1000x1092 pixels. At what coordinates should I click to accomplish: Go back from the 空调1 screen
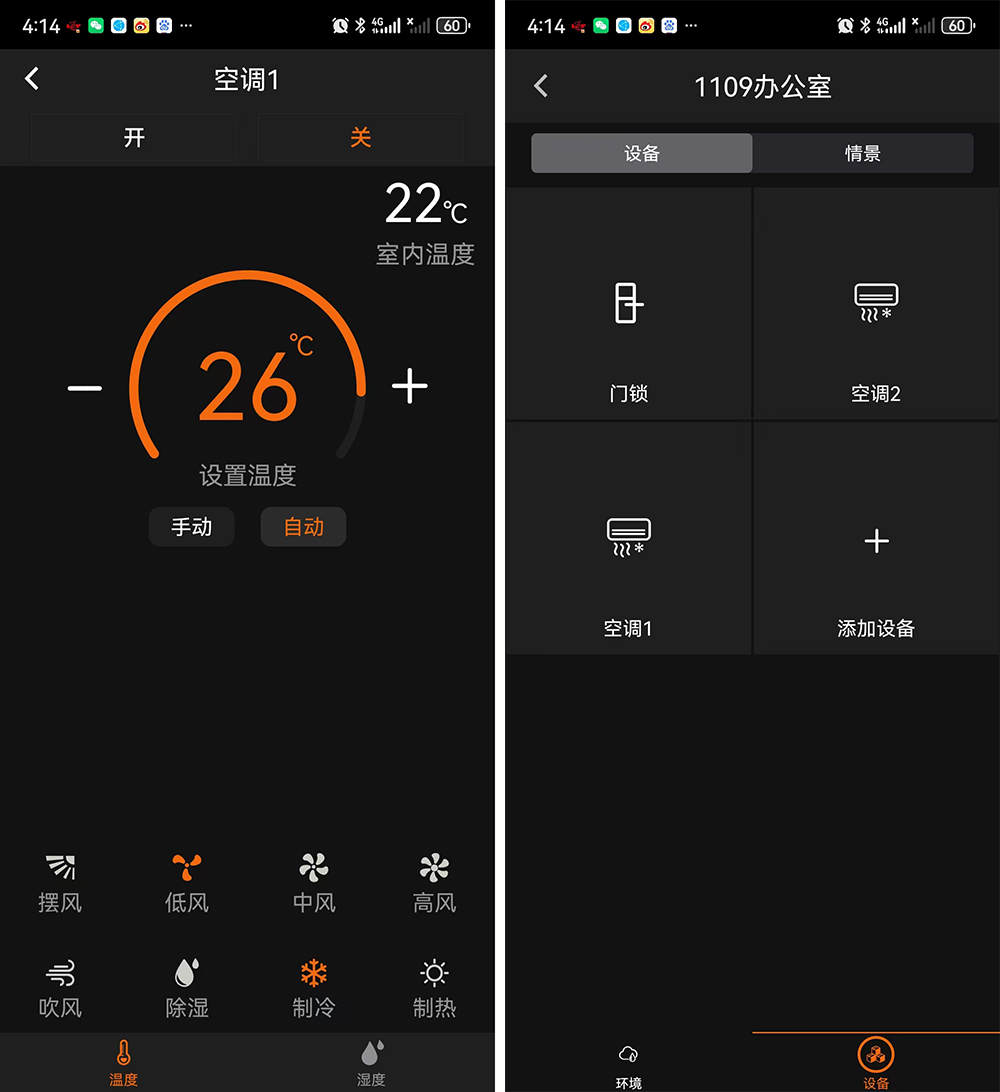tap(32, 79)
